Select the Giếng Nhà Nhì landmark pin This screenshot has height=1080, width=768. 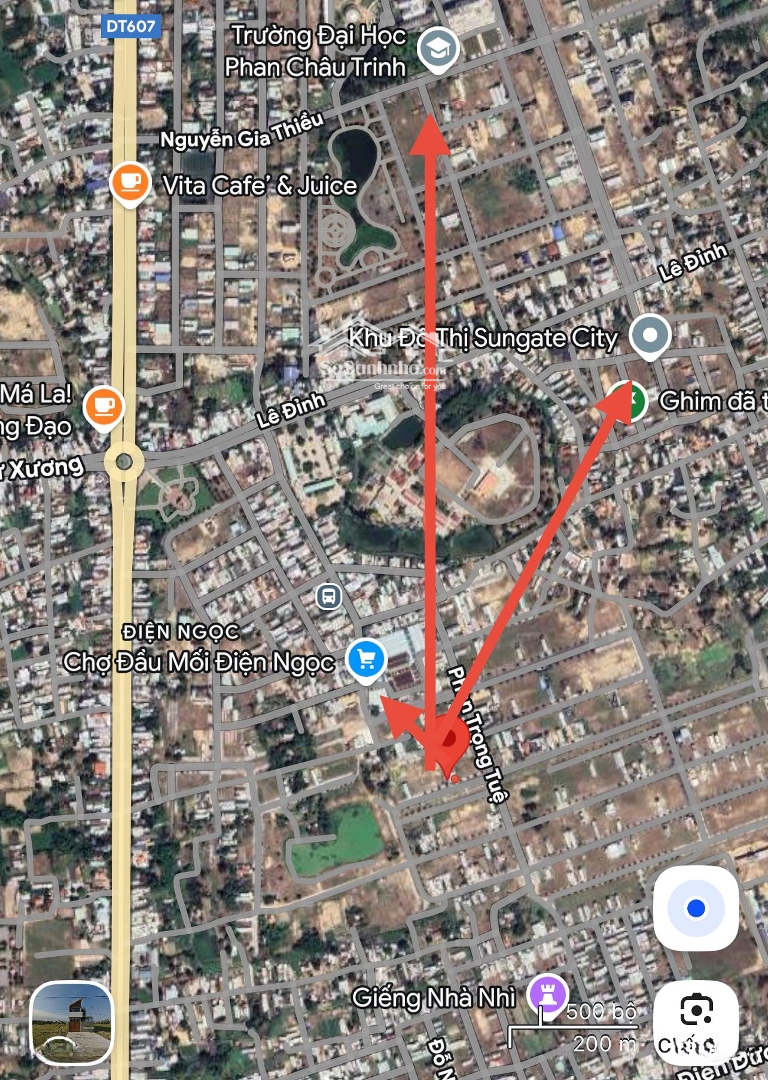548,995
